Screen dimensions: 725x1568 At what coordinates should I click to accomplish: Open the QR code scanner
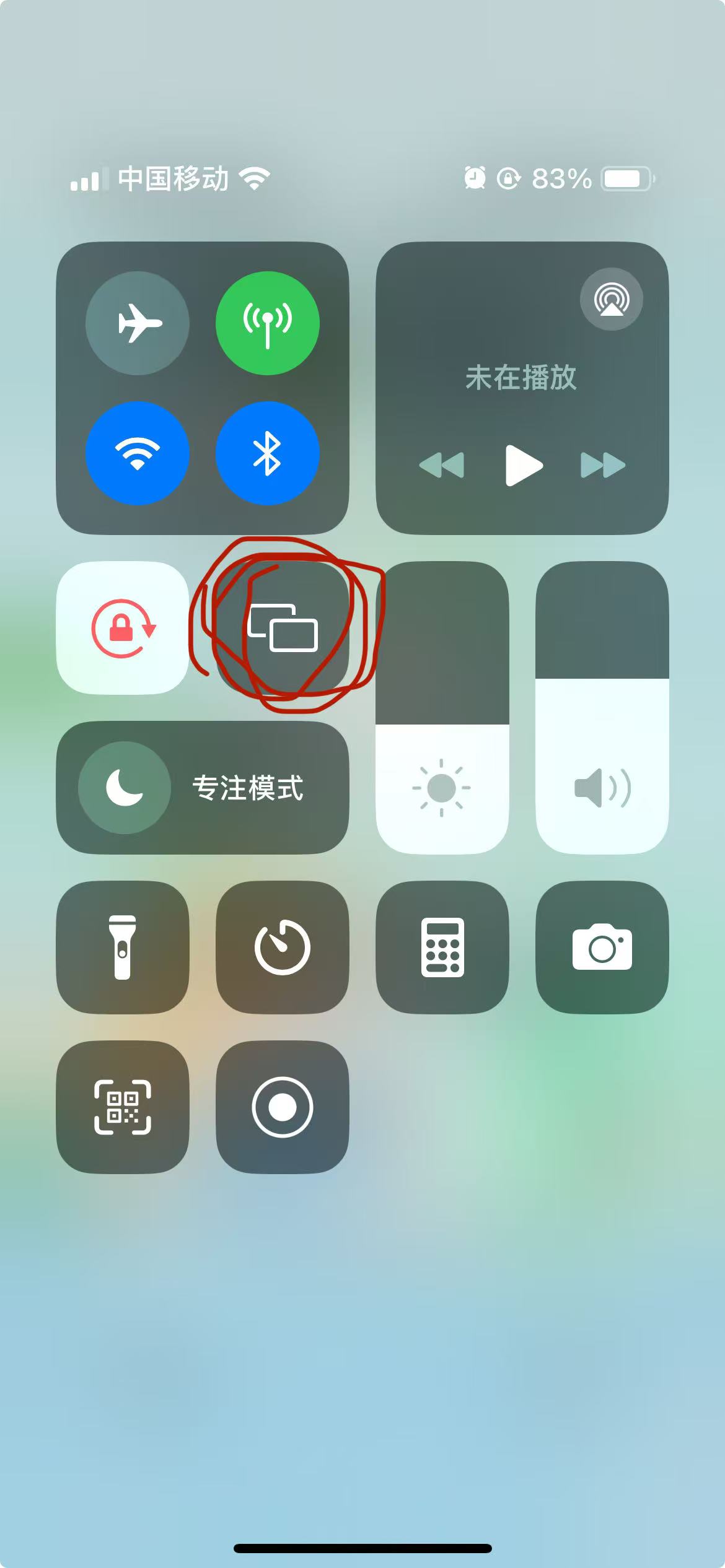click(x=123, y=1107)
